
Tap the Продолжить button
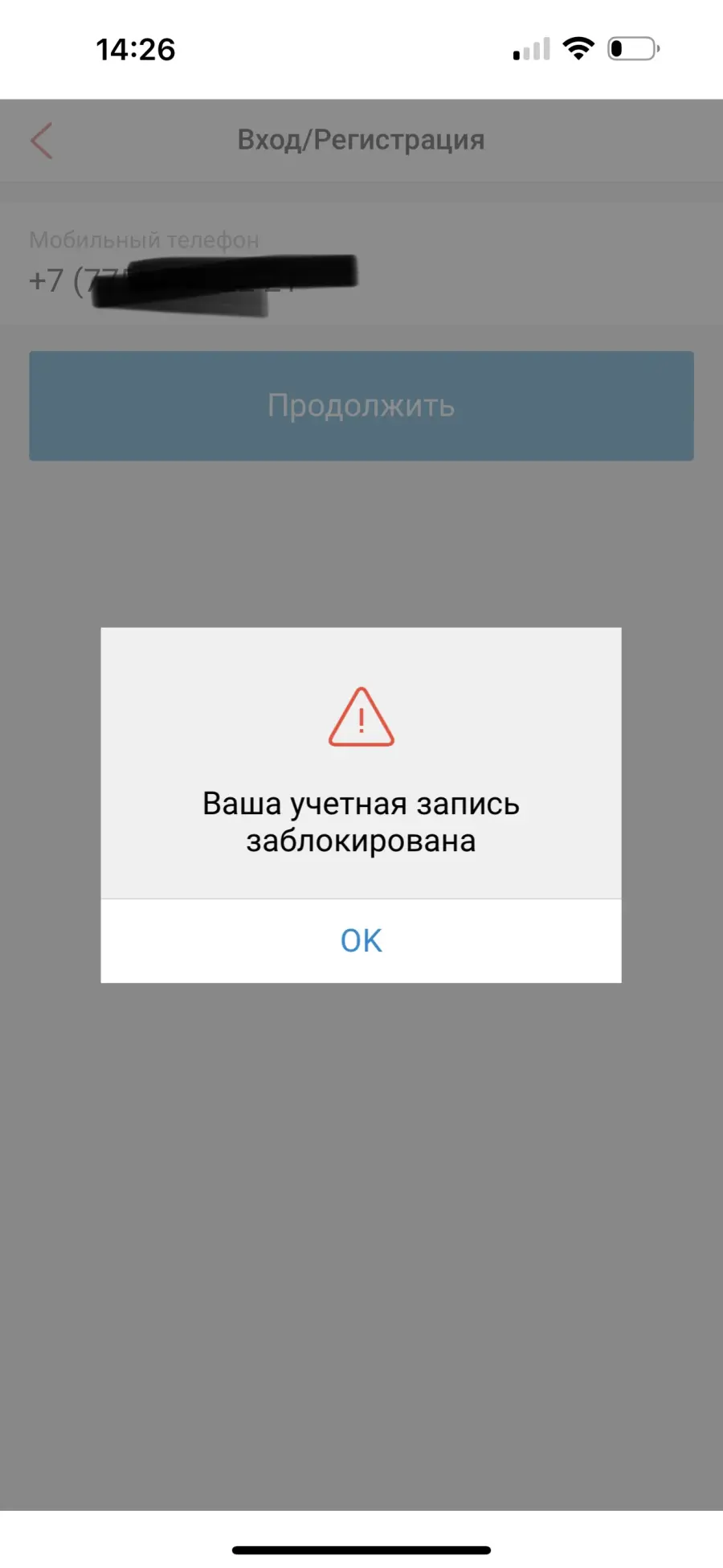coord(361,406)
